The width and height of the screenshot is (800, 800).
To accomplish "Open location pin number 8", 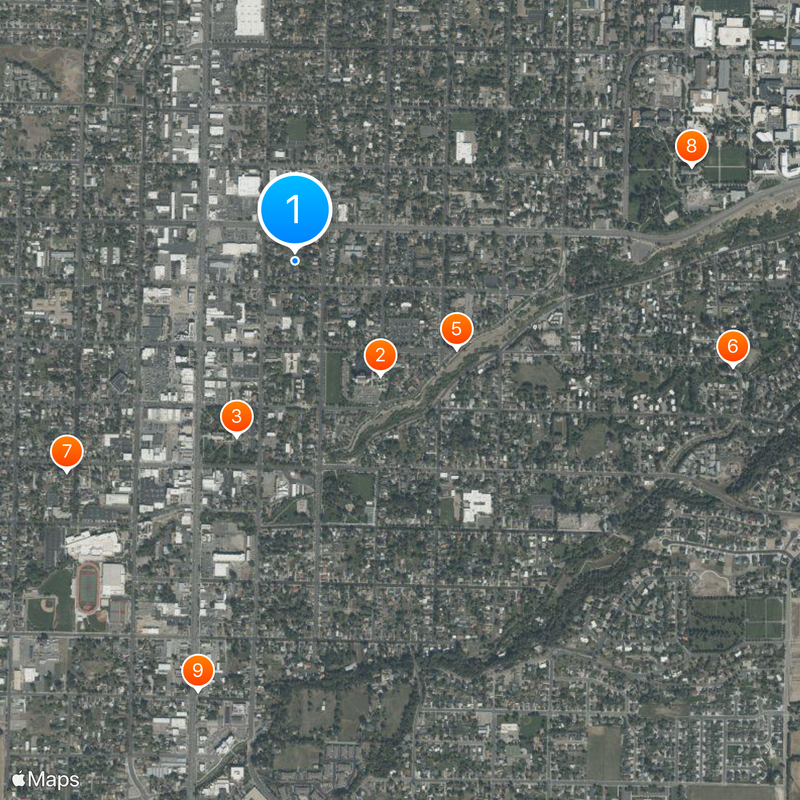I will tap(690, 146).
